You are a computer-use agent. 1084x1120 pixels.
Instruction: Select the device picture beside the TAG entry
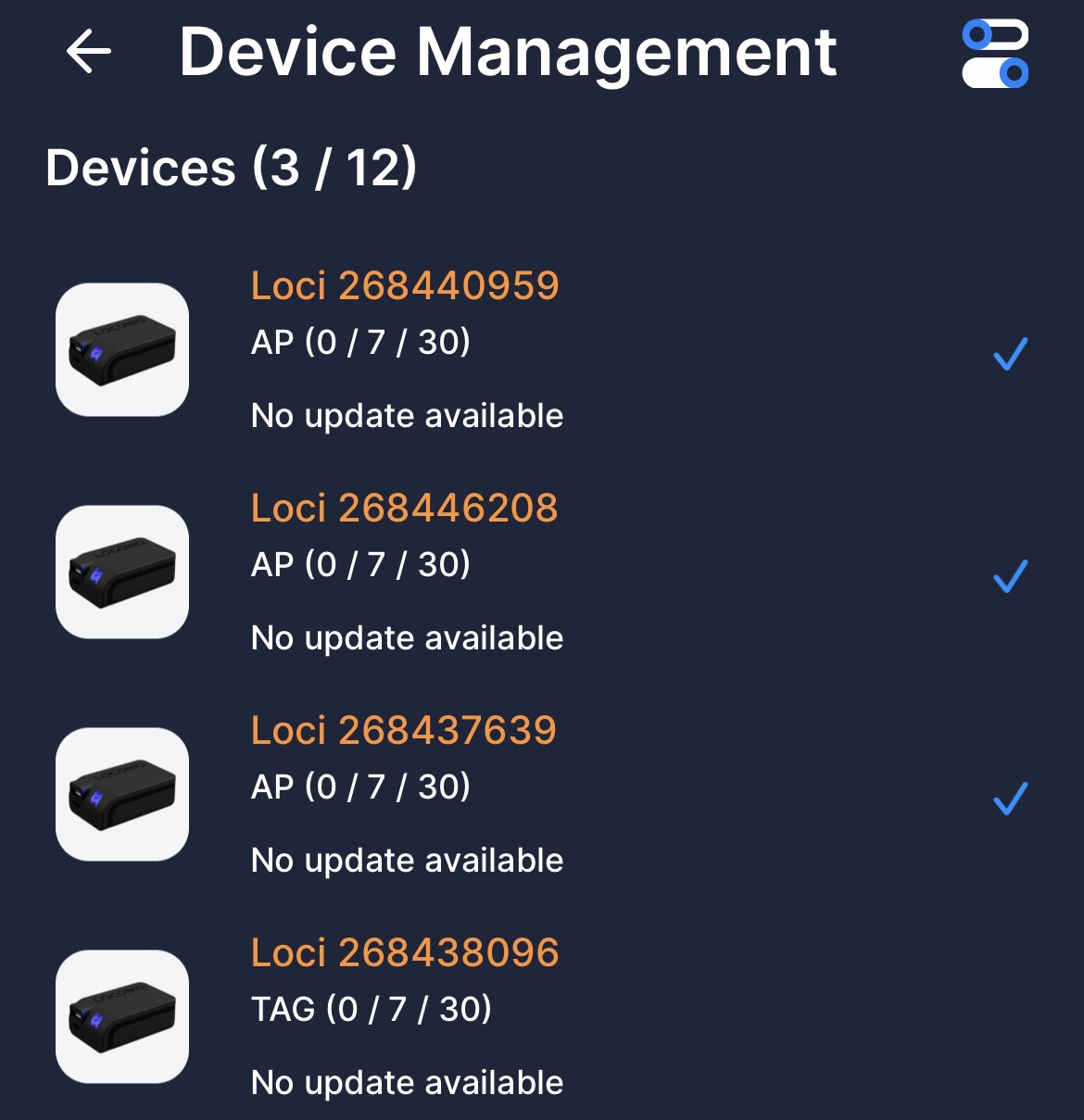[x=121, y=1016]
